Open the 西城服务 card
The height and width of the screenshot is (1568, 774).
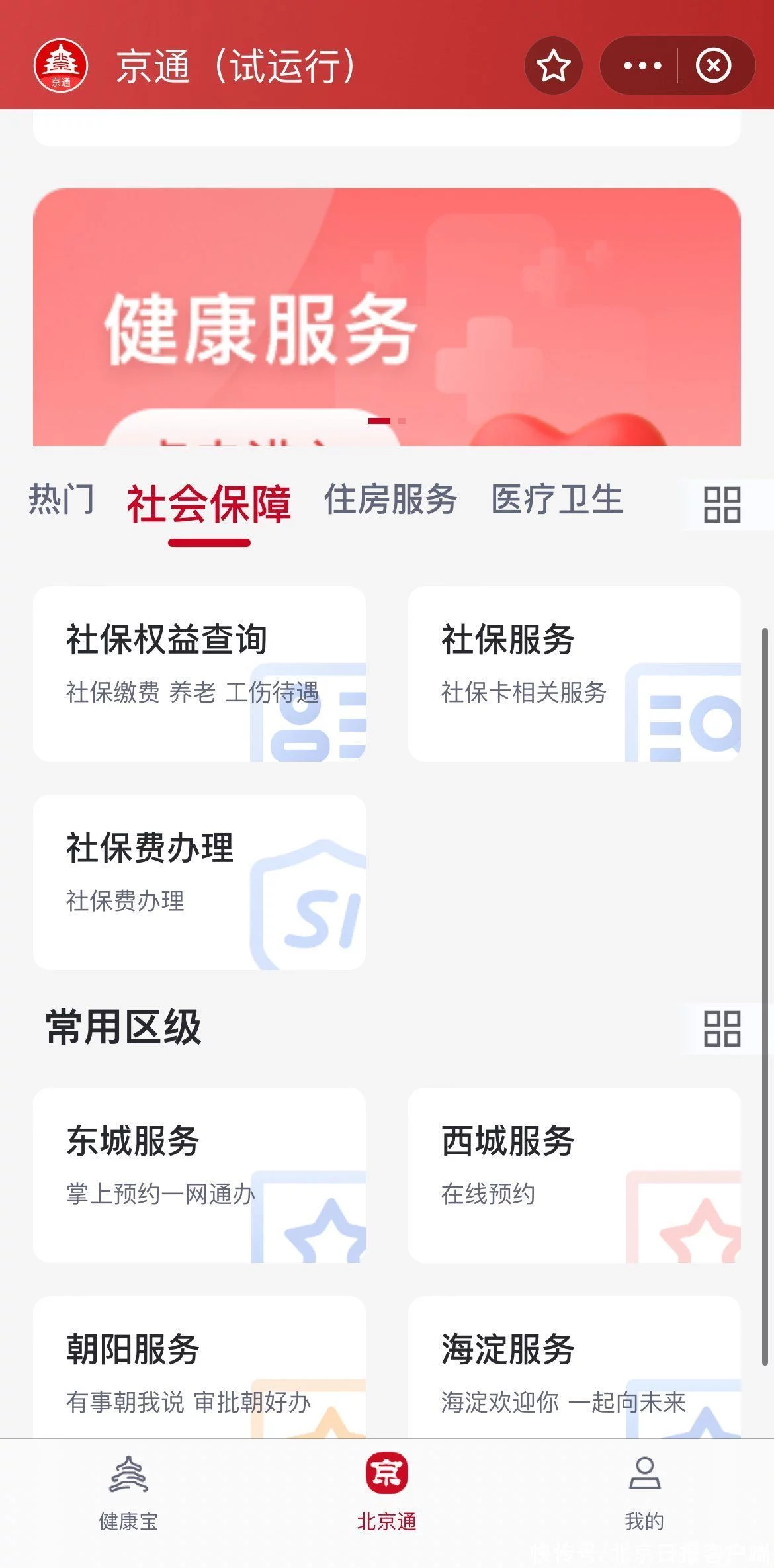click(574, 1175)
